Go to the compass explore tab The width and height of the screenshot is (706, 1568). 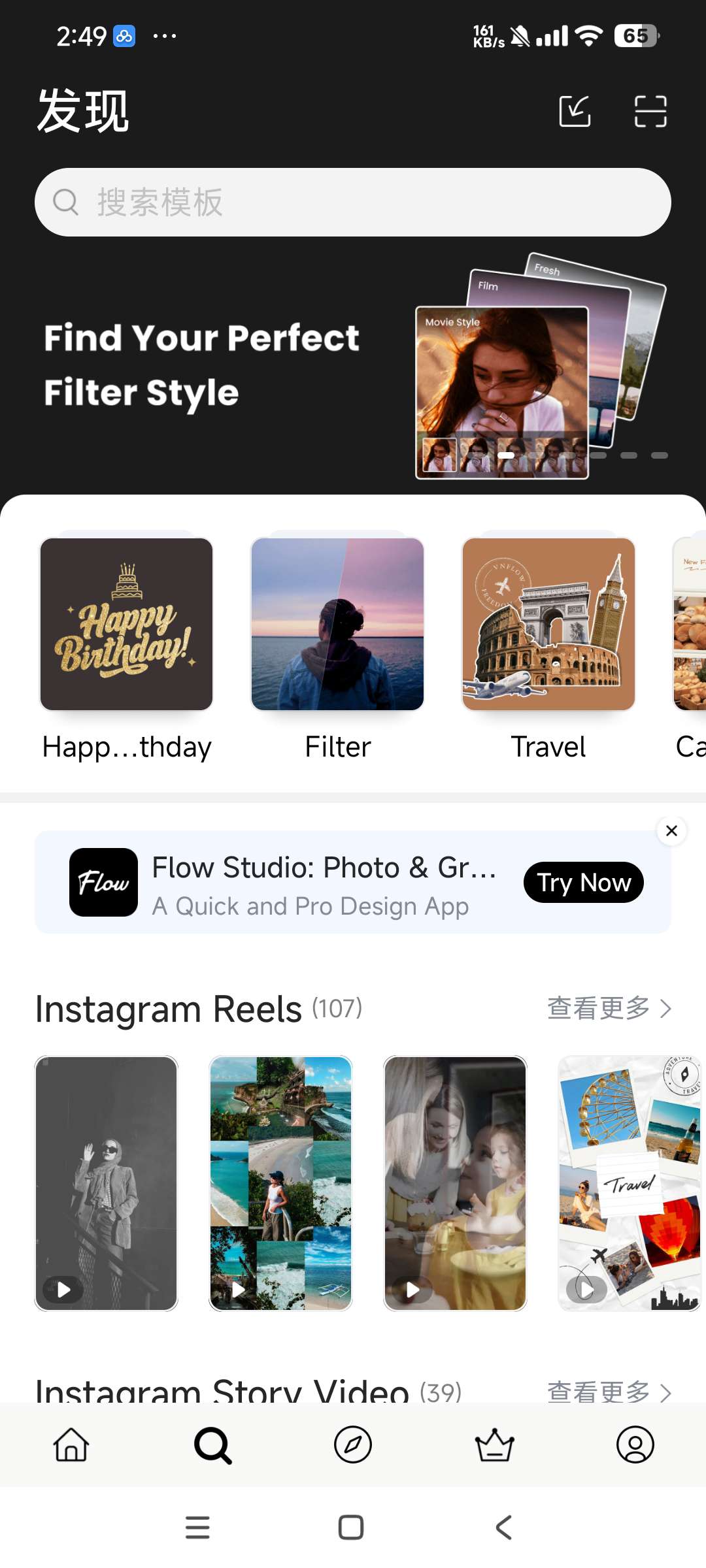(x=353, y=1445)
